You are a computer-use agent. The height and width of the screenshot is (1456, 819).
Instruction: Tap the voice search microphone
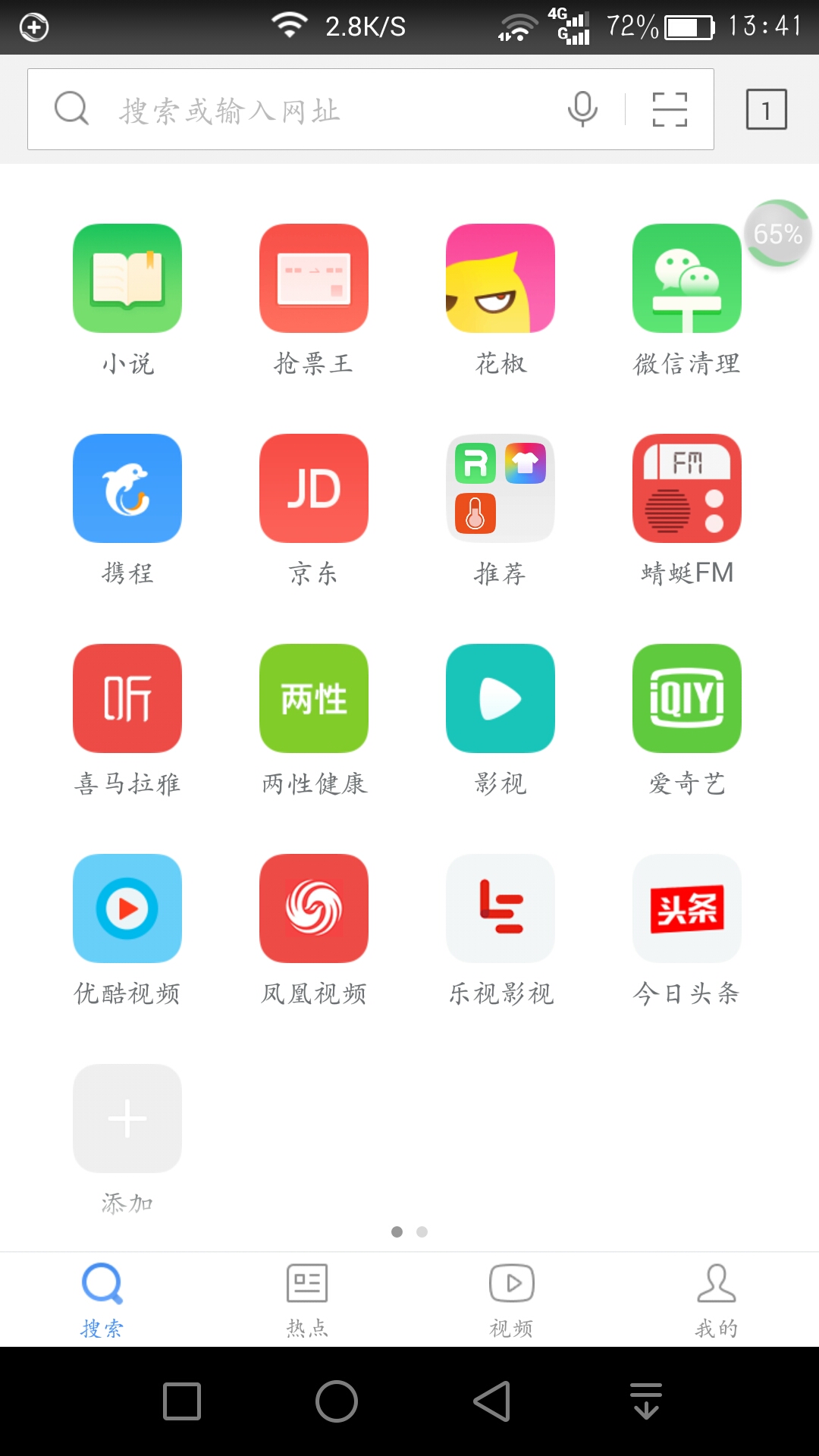point(582,109)
